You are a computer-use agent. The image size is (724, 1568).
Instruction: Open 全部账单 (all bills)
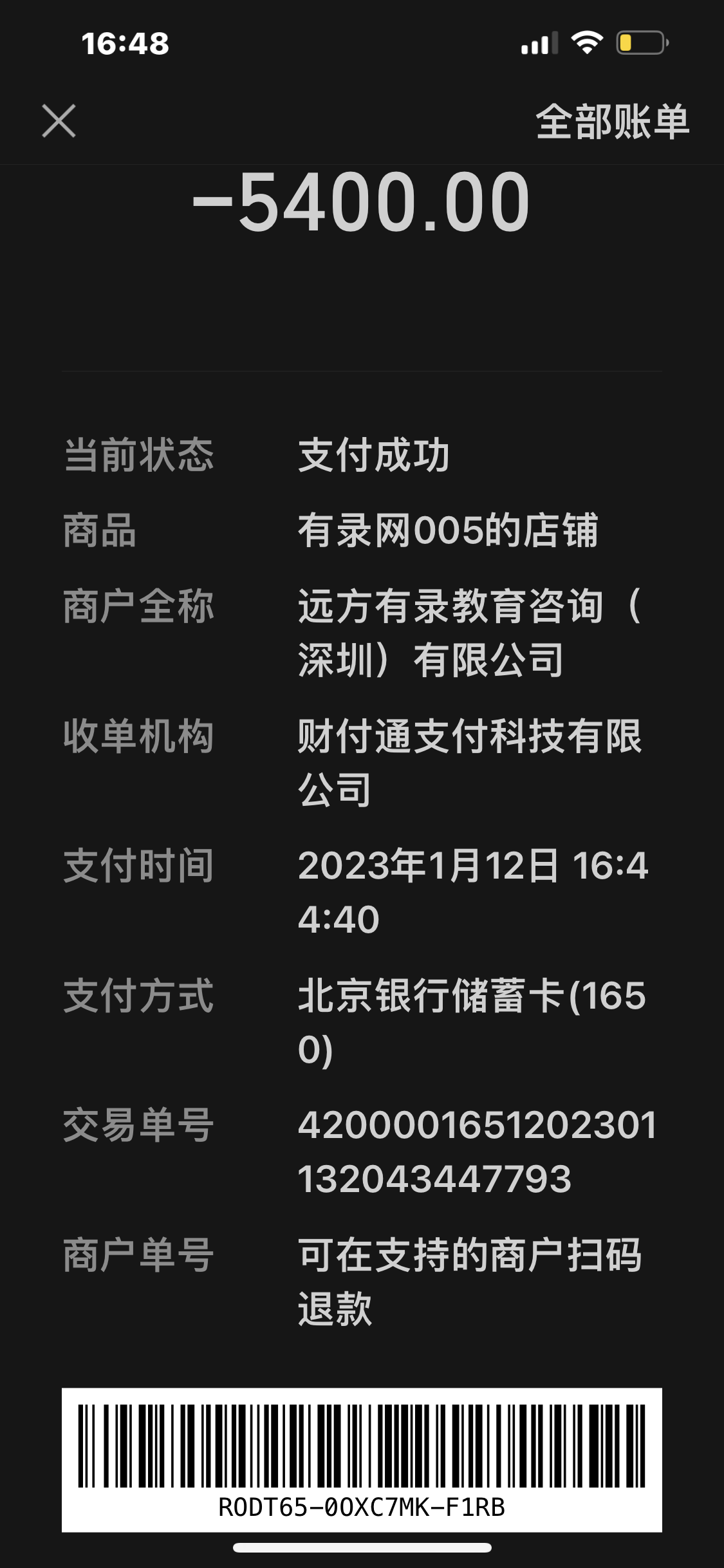click(612, 121)
